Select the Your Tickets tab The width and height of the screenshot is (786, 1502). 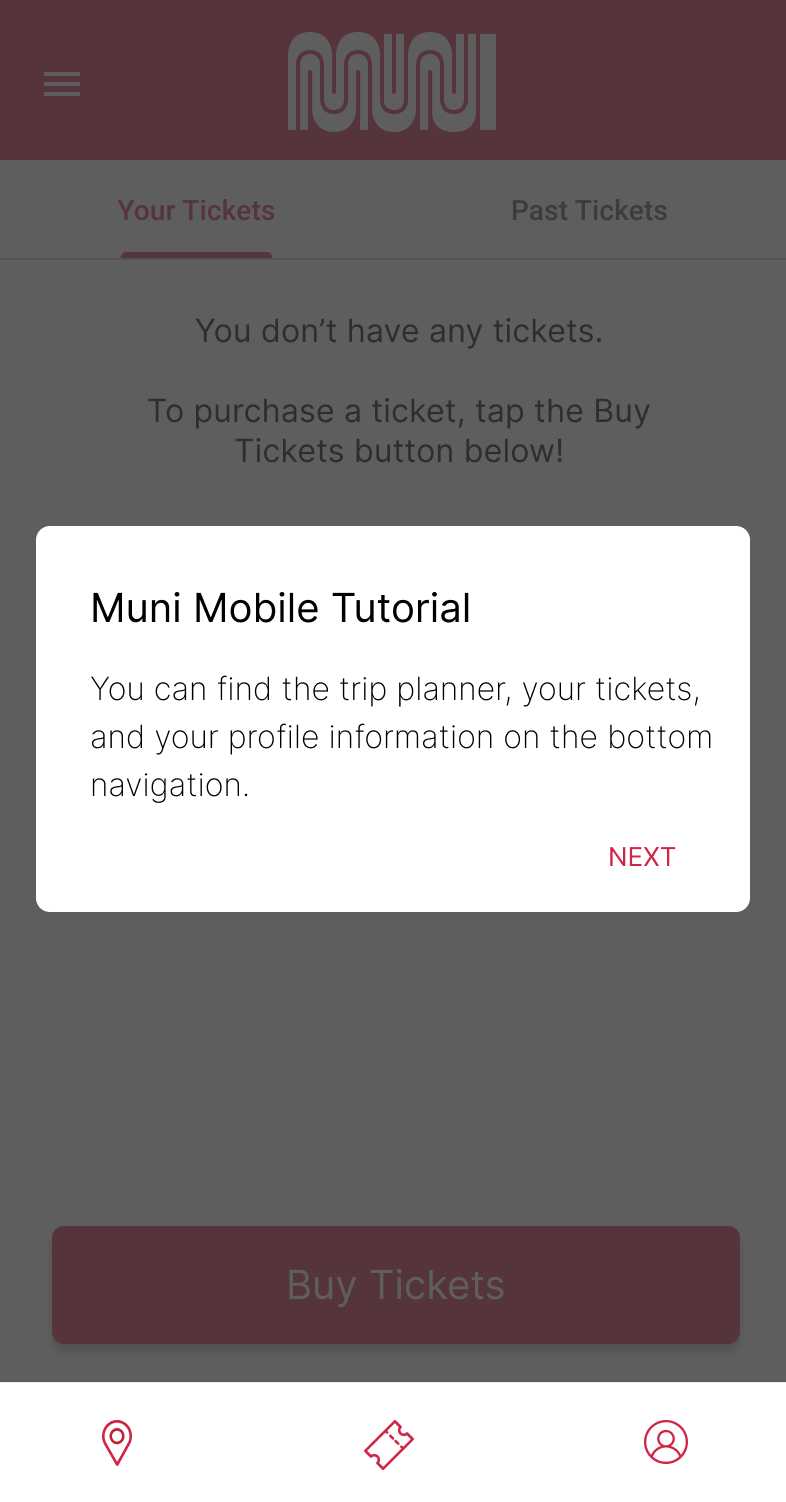point(196,210)
